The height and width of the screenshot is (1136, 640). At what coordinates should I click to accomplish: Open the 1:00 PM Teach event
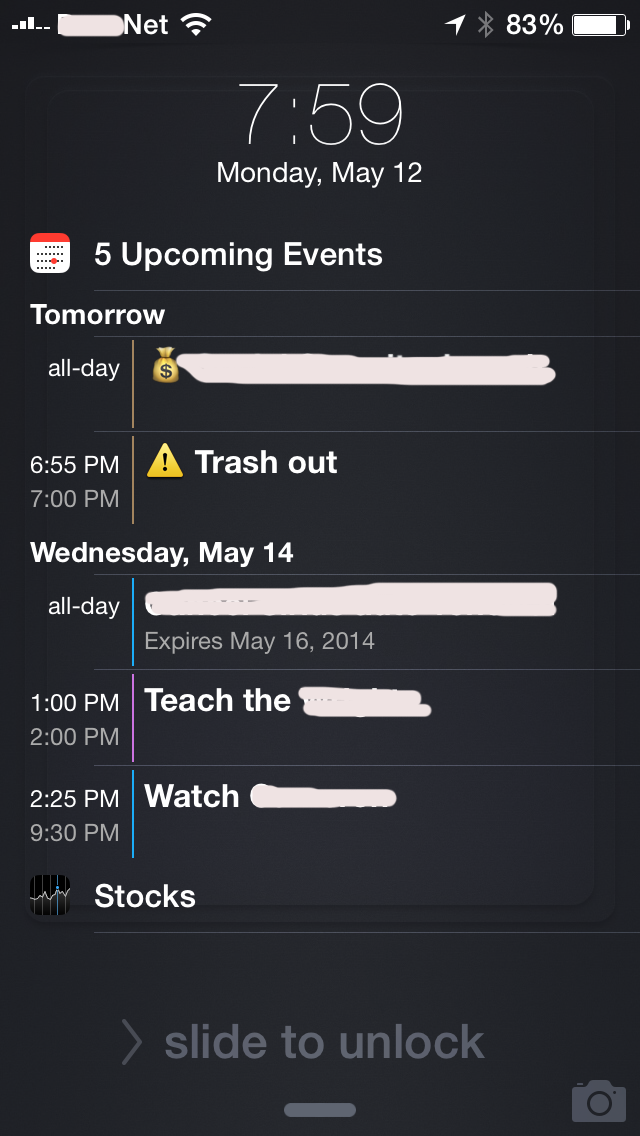tap(333, 717)
